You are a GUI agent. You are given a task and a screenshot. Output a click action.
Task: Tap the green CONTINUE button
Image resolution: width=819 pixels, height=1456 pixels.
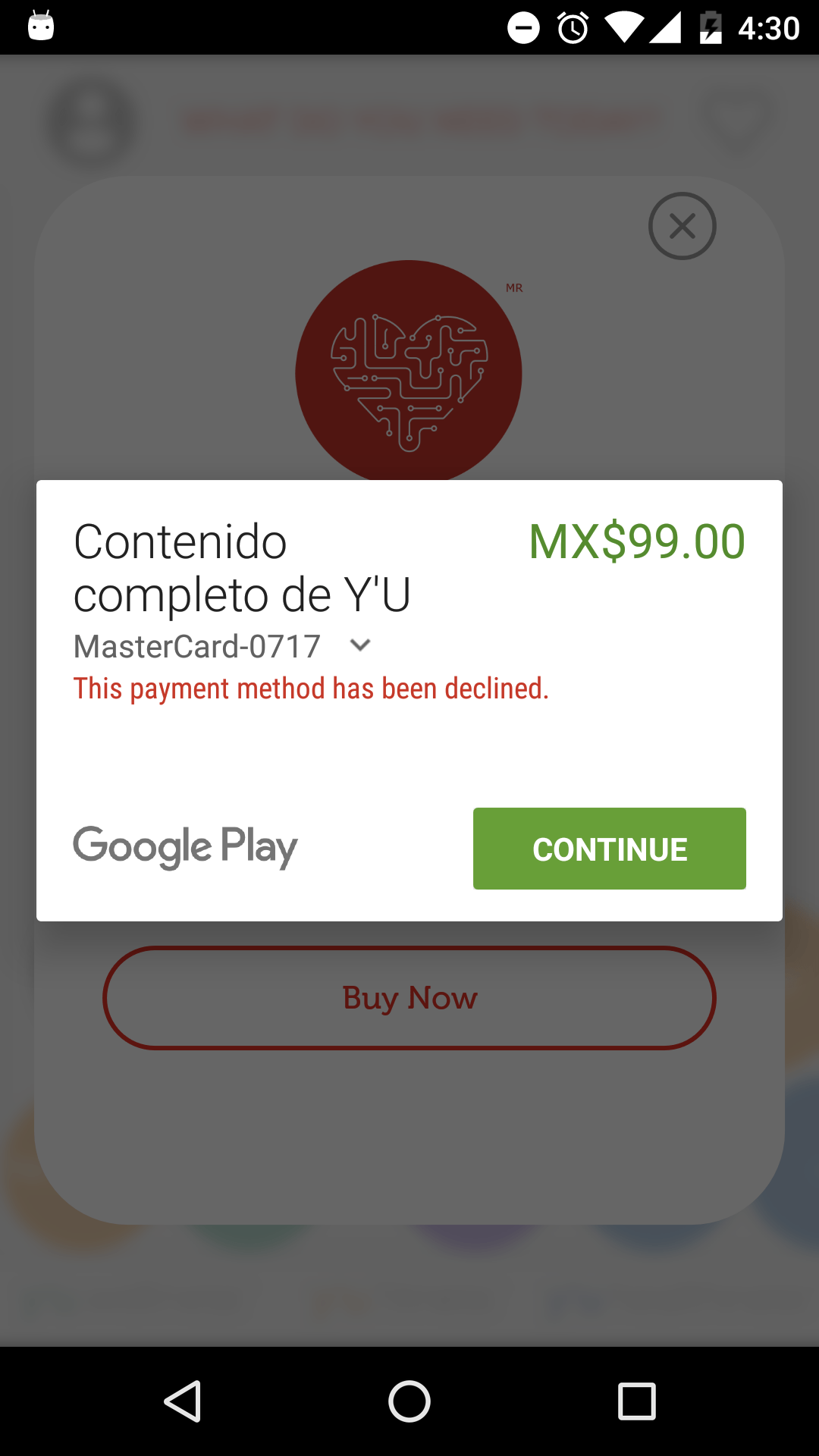609,849
